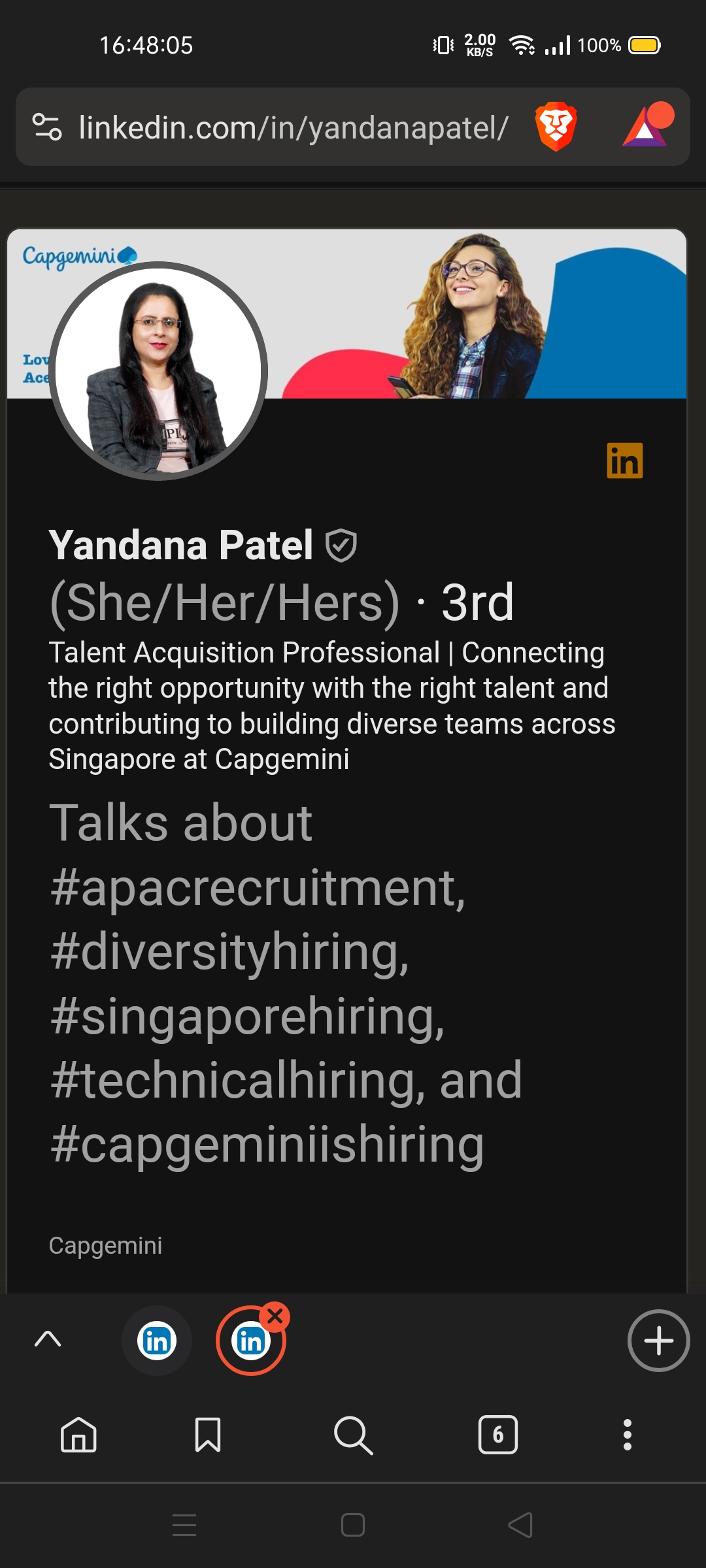This screenshot has height=1568, width=706.
Task: Open search from bottom toolbar
Action: pyautogui.click(x=353, y=1435)
